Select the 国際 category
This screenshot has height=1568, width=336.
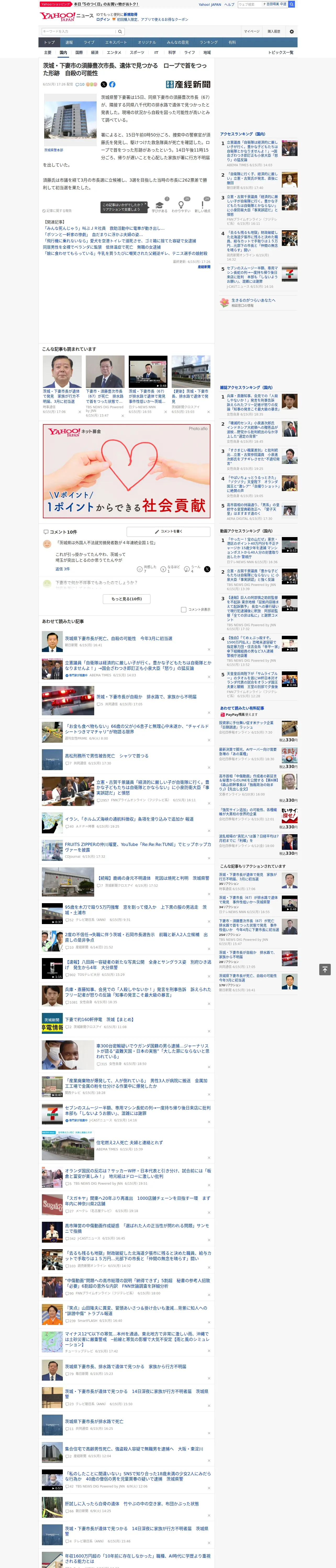pyautogui.click(x=79, y=52)
